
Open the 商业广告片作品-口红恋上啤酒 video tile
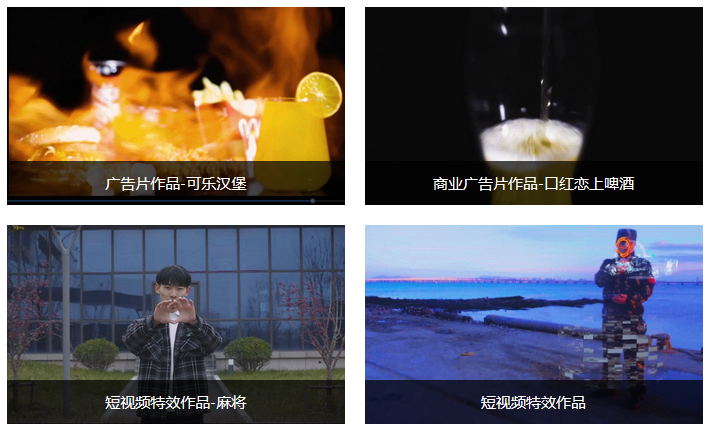click(533, 105)
